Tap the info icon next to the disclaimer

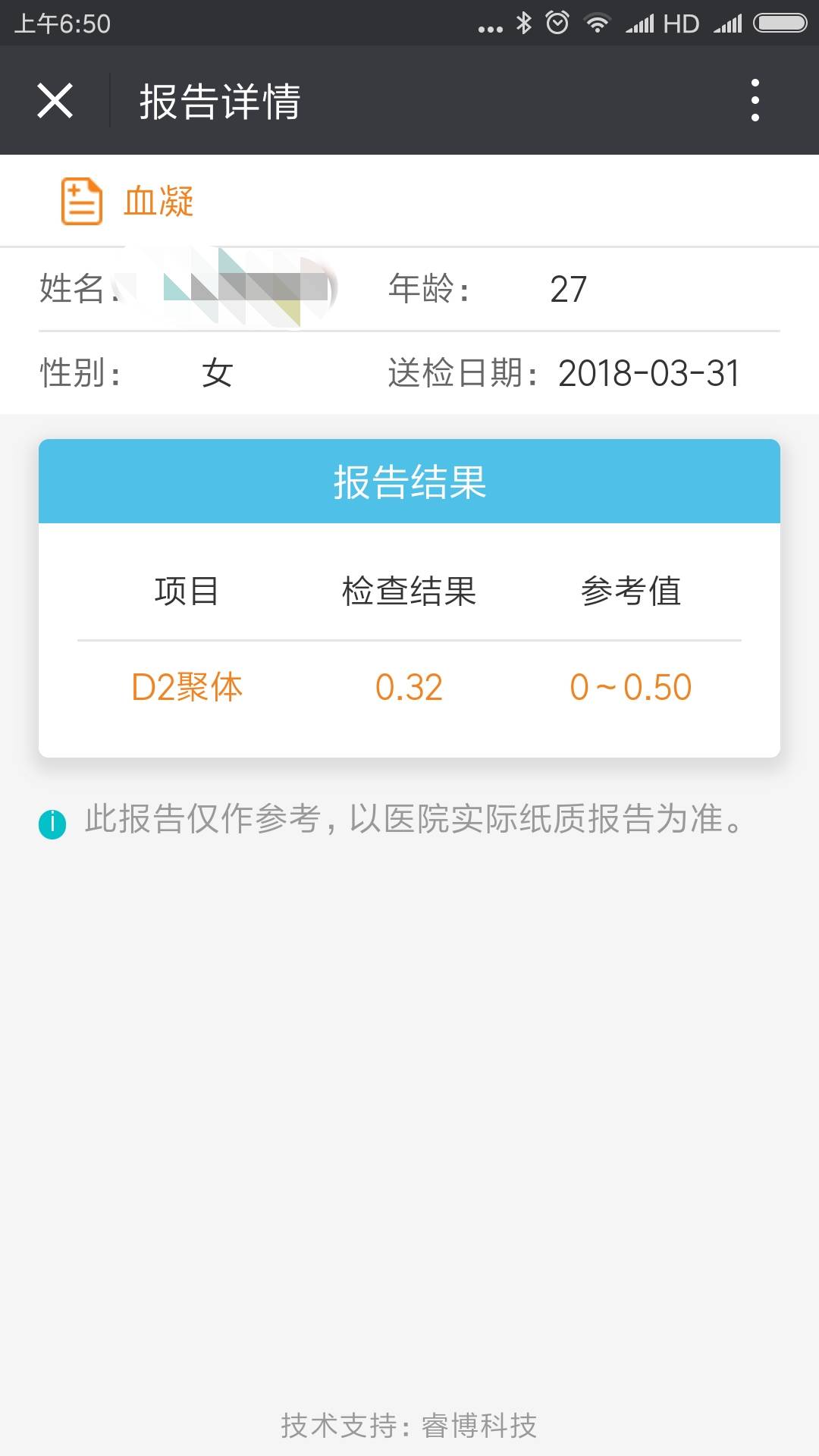click(x=51, y=821)
